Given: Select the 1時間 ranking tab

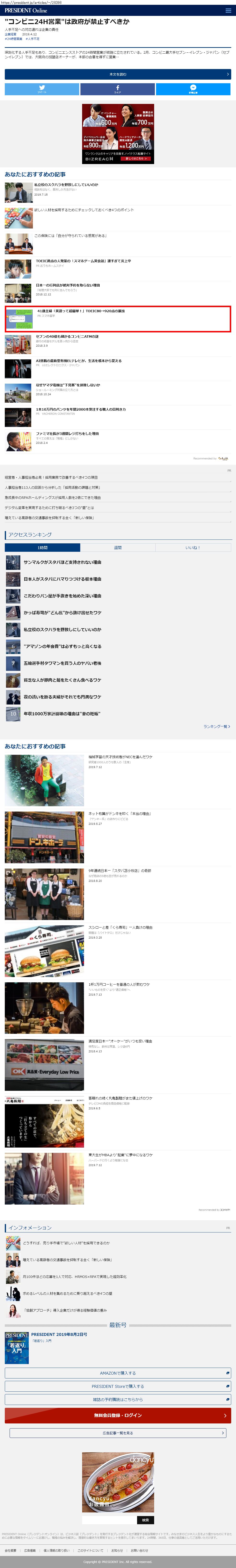Looking at the screenshot, I should tap(42, 547).
